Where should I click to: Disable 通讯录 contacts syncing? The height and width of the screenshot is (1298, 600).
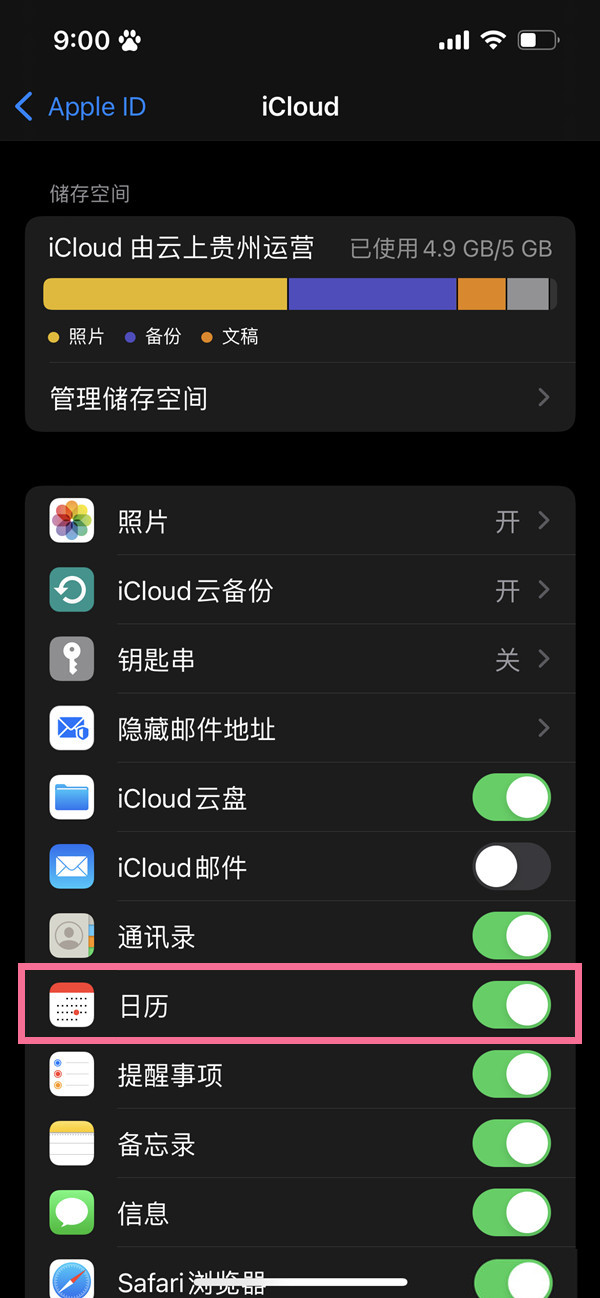point(511,937)
